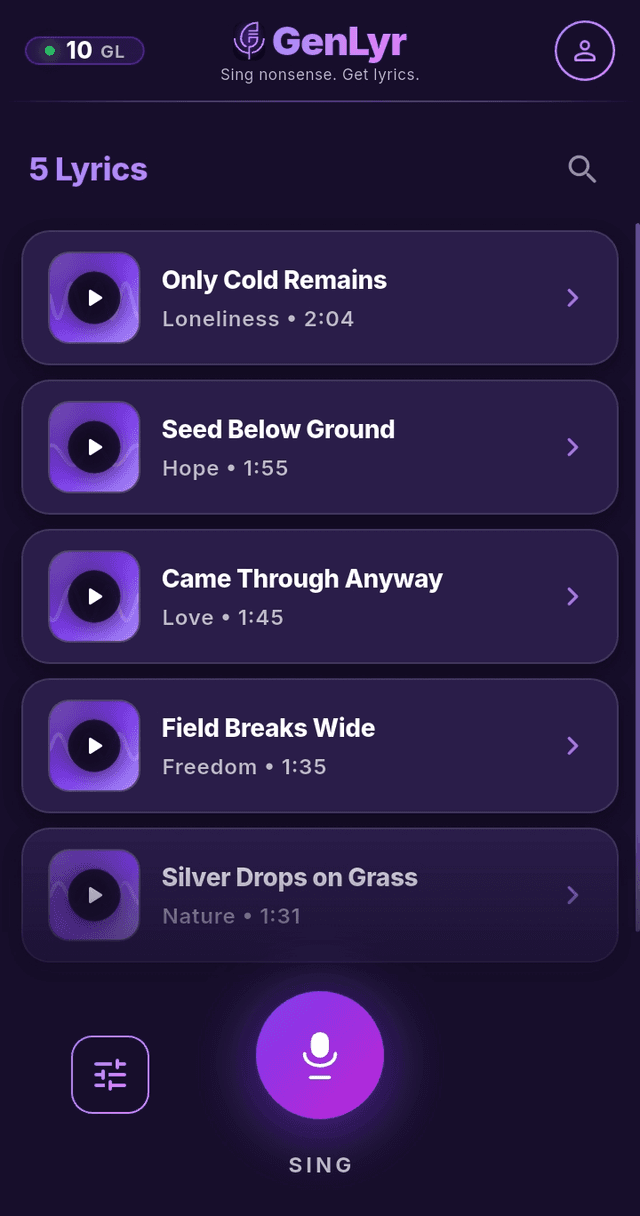Show Silver Drops on Grass lyrics by its title
640x1216 pixels.
click(x=289, y=877)
